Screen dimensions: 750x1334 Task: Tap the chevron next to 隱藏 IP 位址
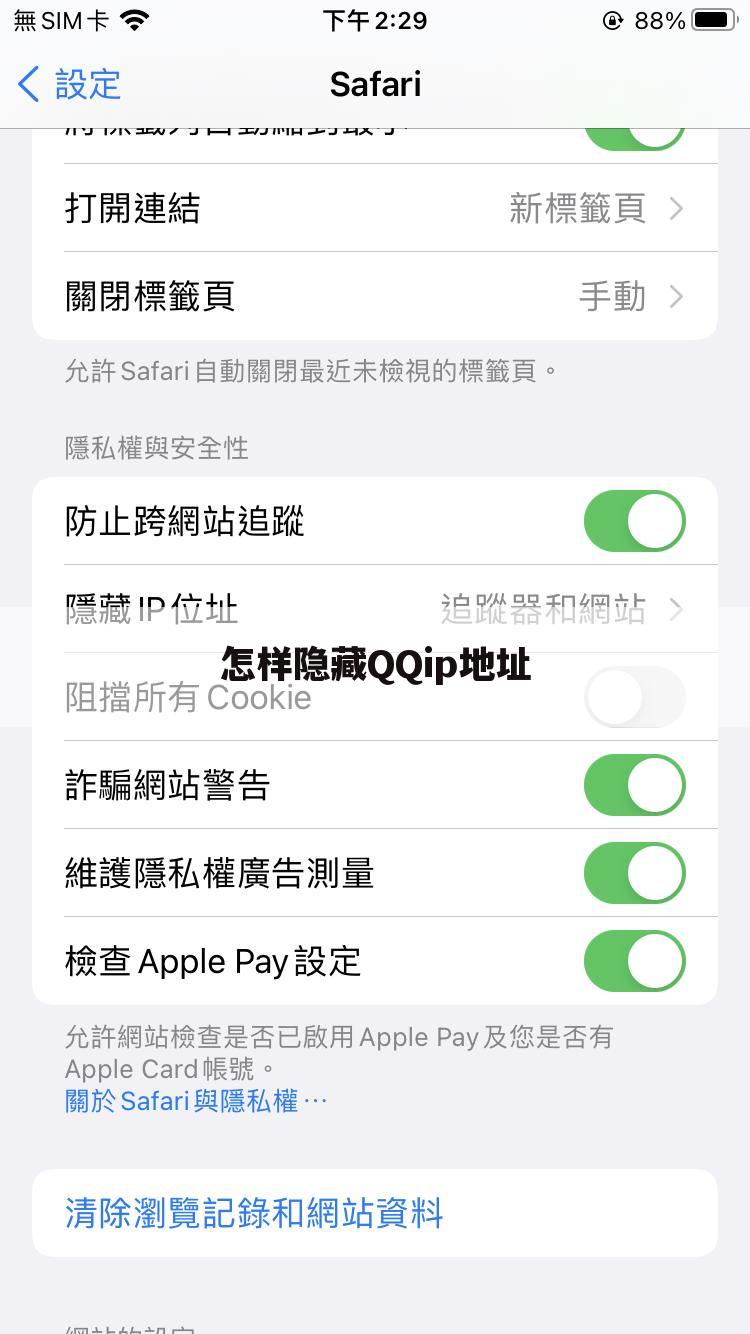[x=677, y=609]
